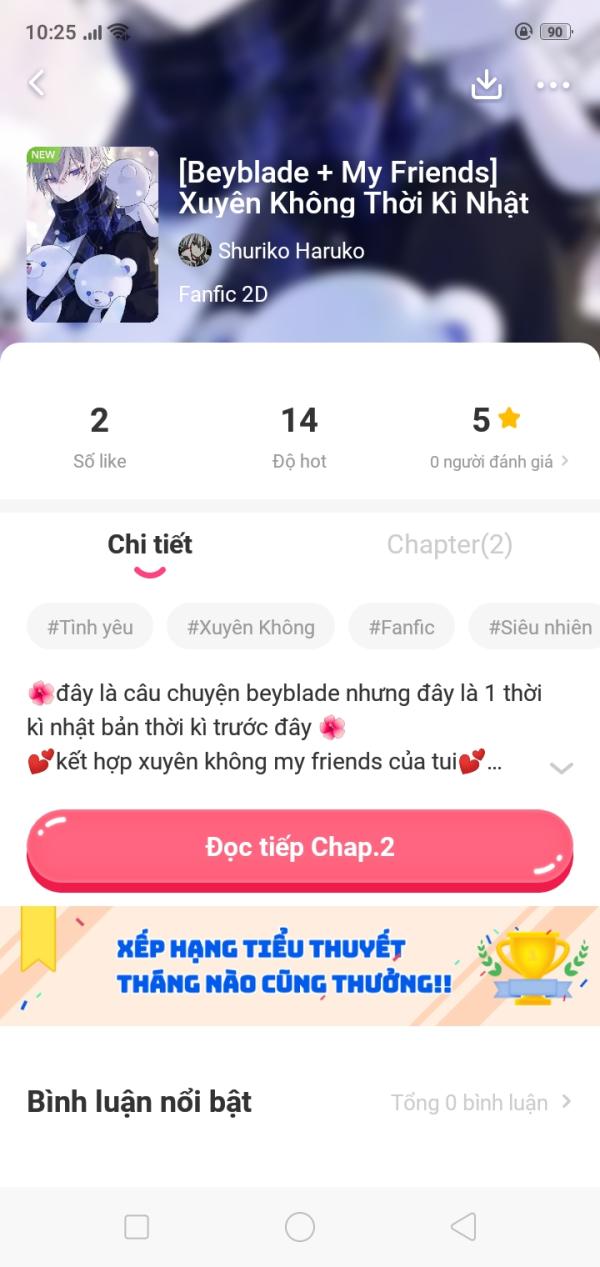The width and height of the screenshot is (600, 1267).
Task: Open the story cover image
Action: pyautogui.click(x=92, y=235)
